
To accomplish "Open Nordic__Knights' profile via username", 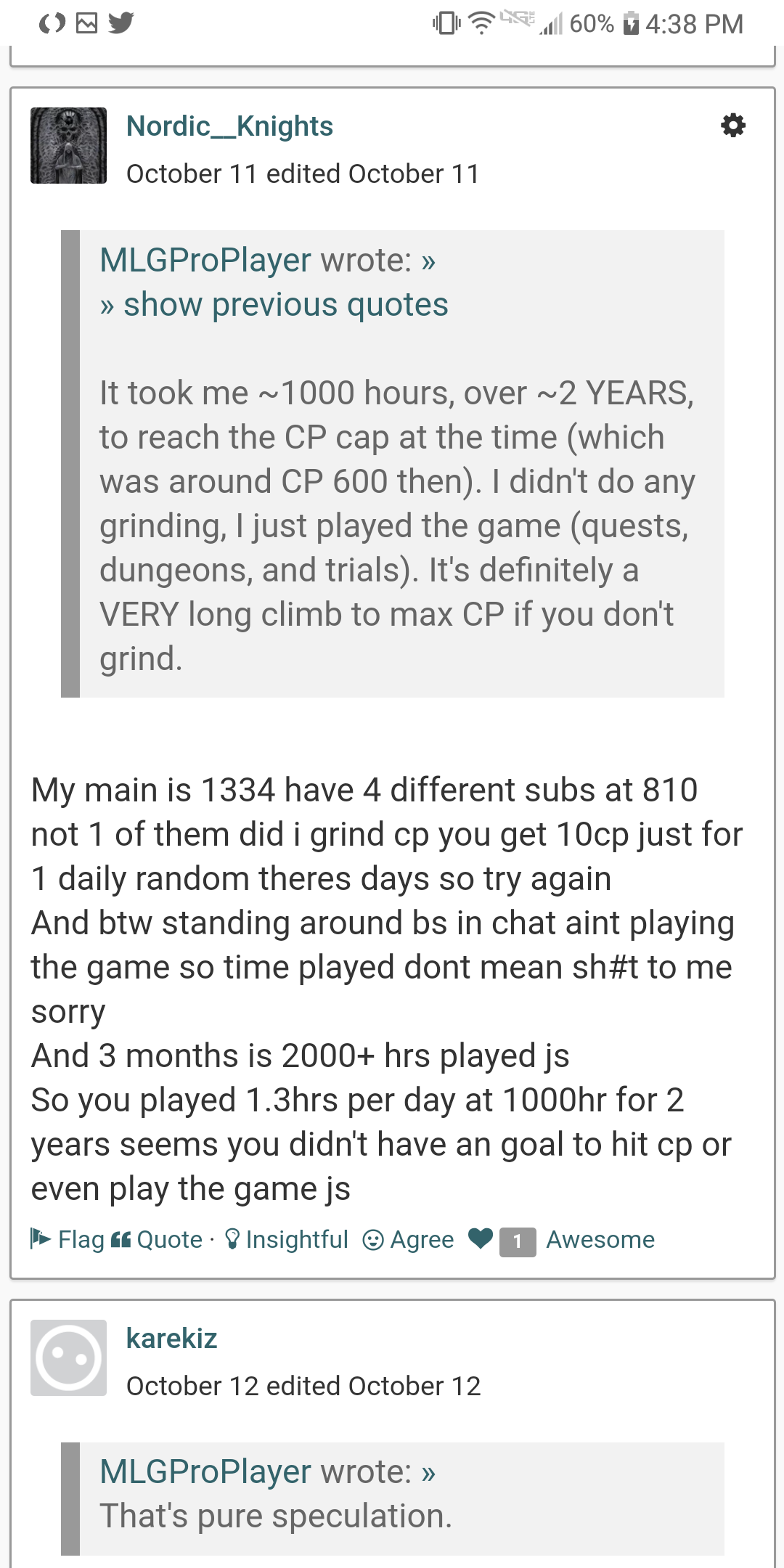I will click(229, 126).
